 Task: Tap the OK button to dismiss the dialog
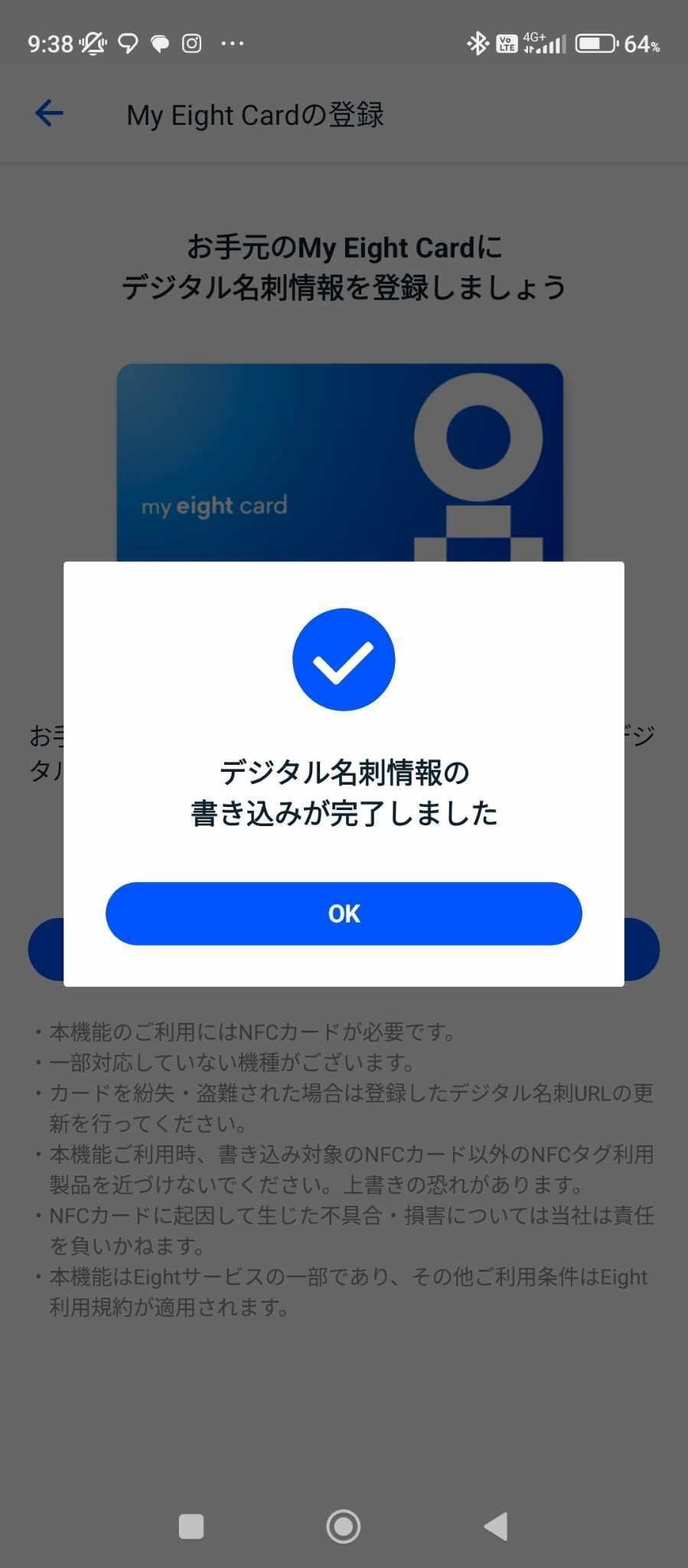343,913
